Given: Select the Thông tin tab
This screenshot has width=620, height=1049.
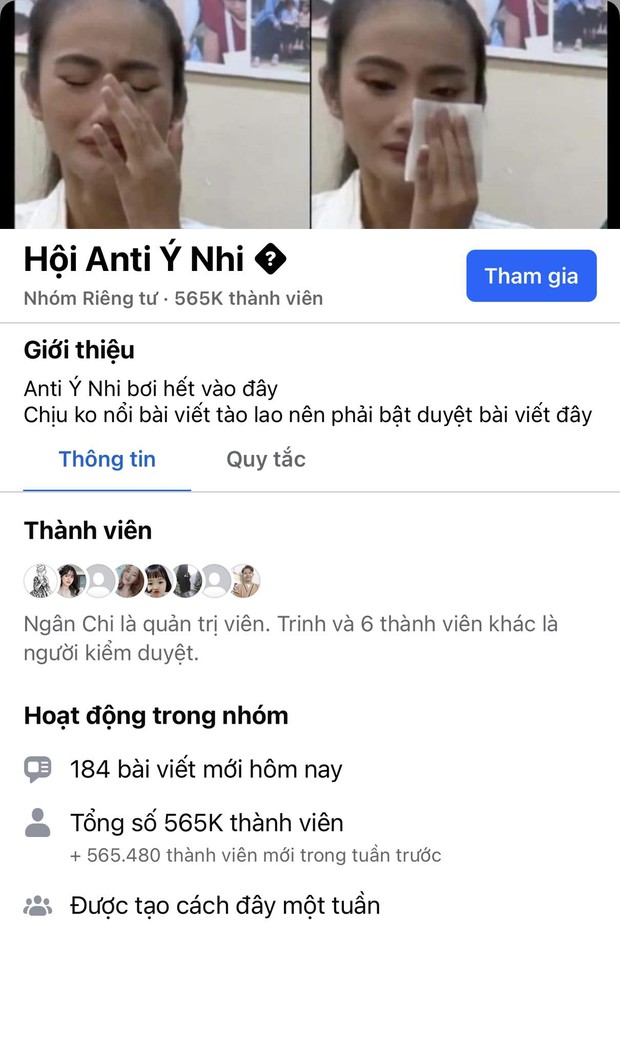Looking at the screenshot, I should pos(107,460).
